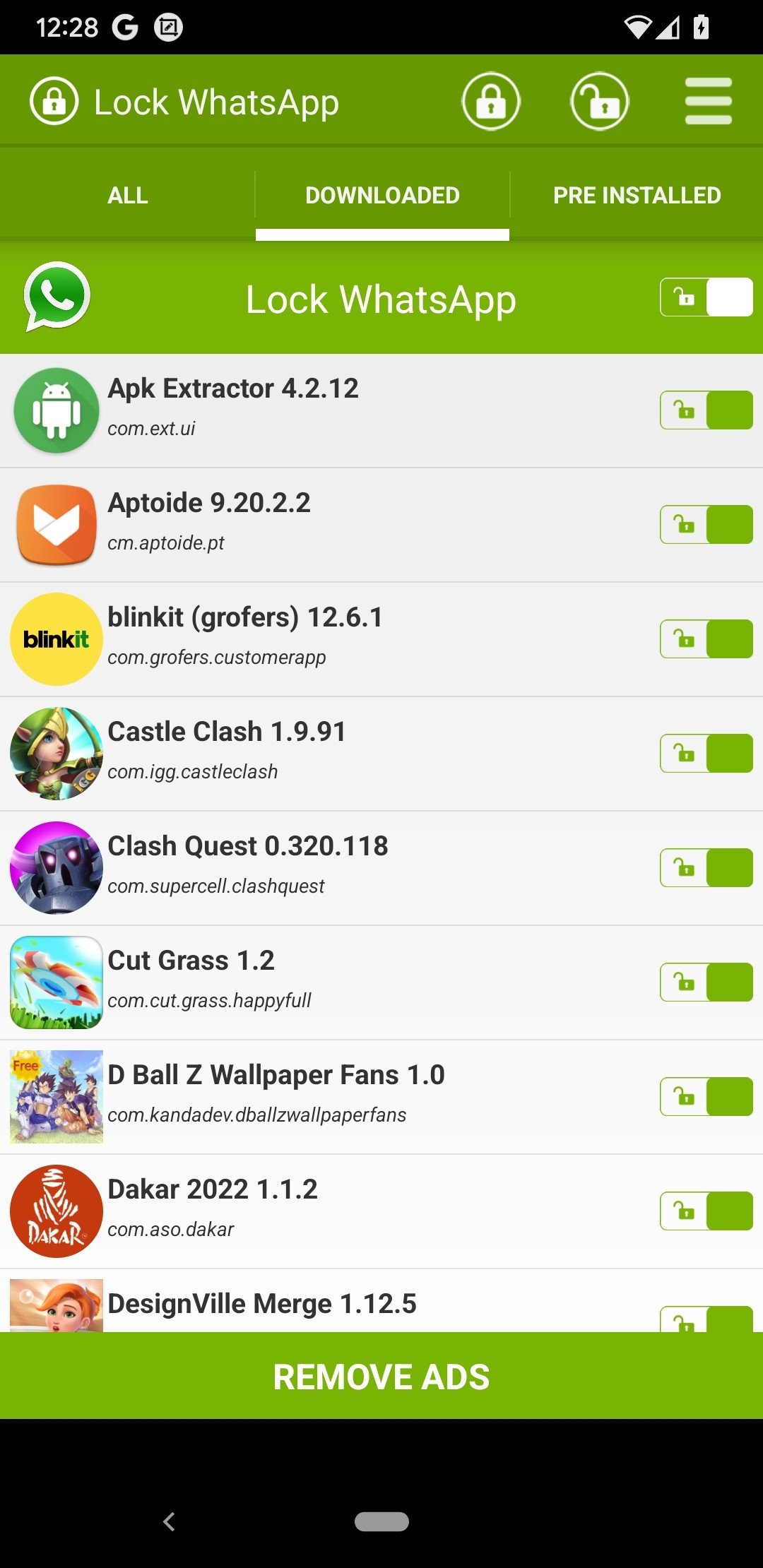763x1568 pixels.
Task: Toggle lock for Dakar 2022 1.1.2
Action: click(706, 1211)
